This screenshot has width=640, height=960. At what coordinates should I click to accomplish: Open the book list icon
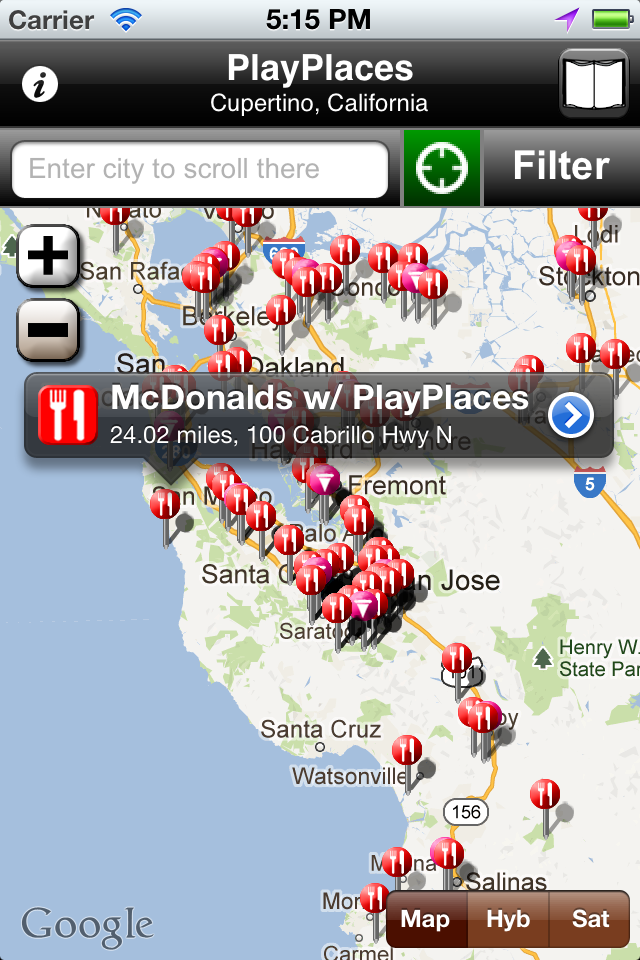593,85
